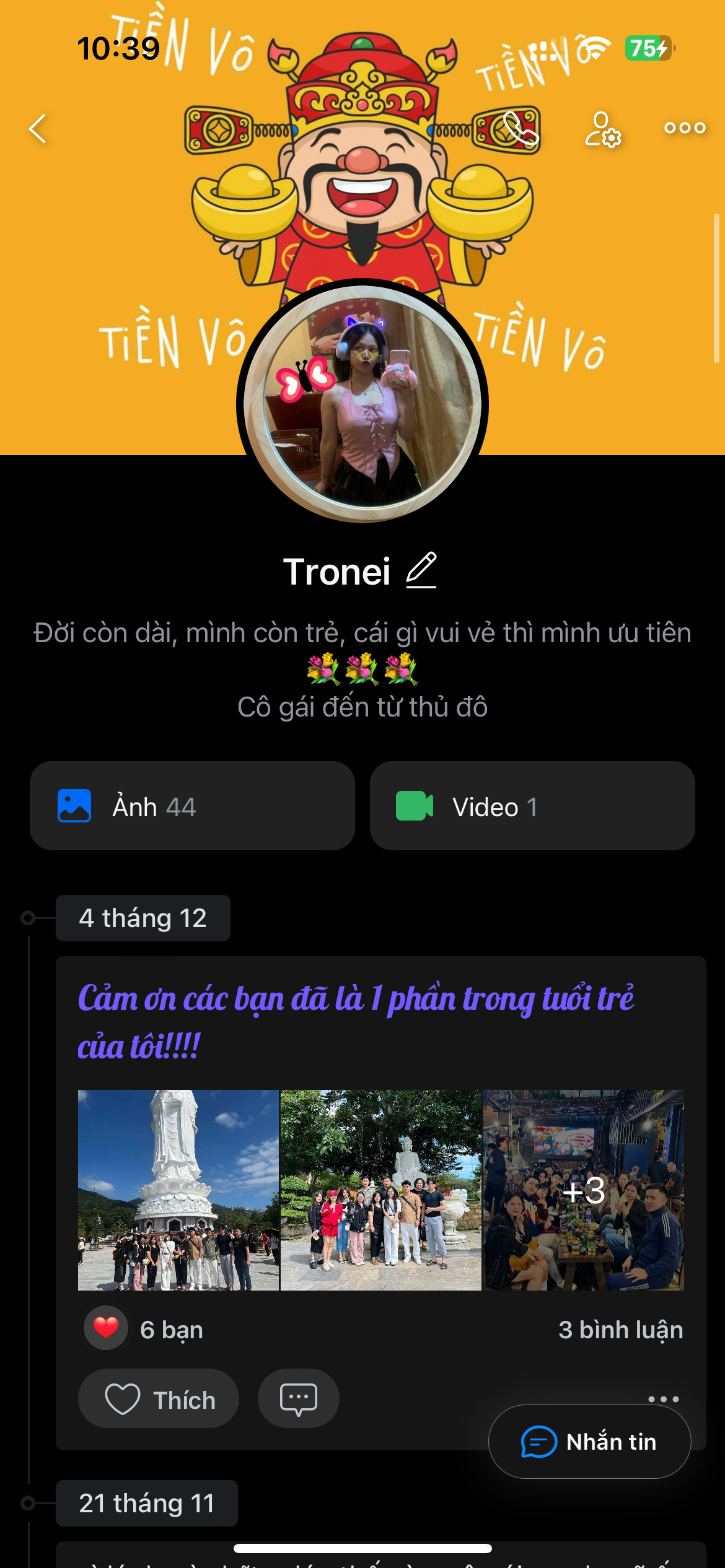Like the 4 tháng 12 post with Thích
The width and height of the screenshot is (725, 1568).
pyautogui.click(x=159, y=1399)
